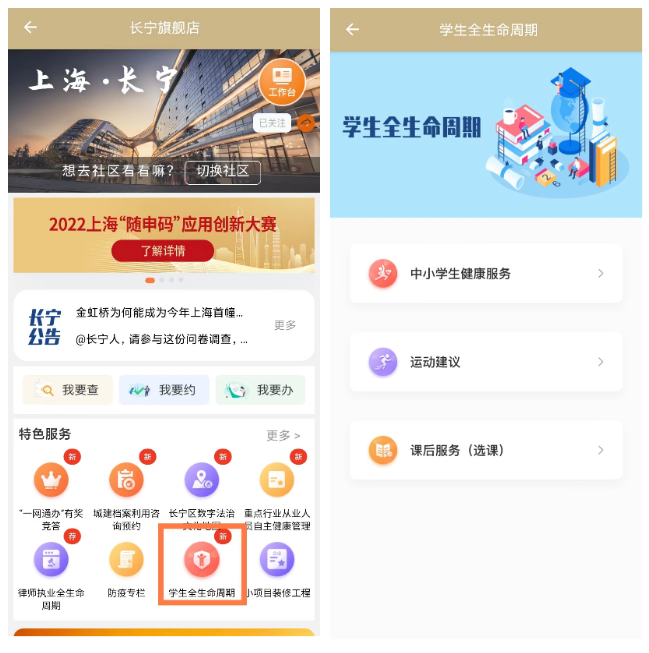This screenshot has height=653, width=649.
Task: Open 律师执业全生命周期
Action: 51,560
